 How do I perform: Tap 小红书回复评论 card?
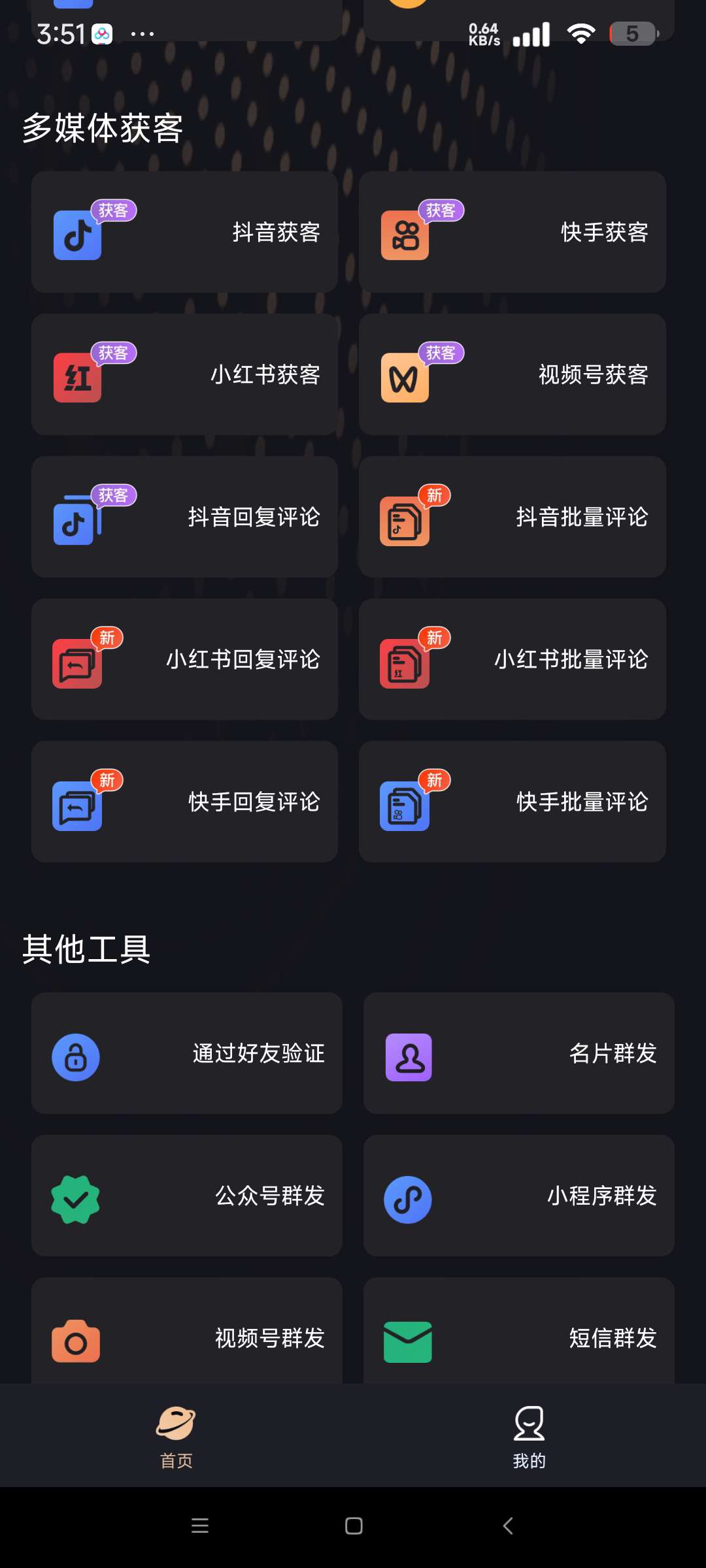[184, 659]
